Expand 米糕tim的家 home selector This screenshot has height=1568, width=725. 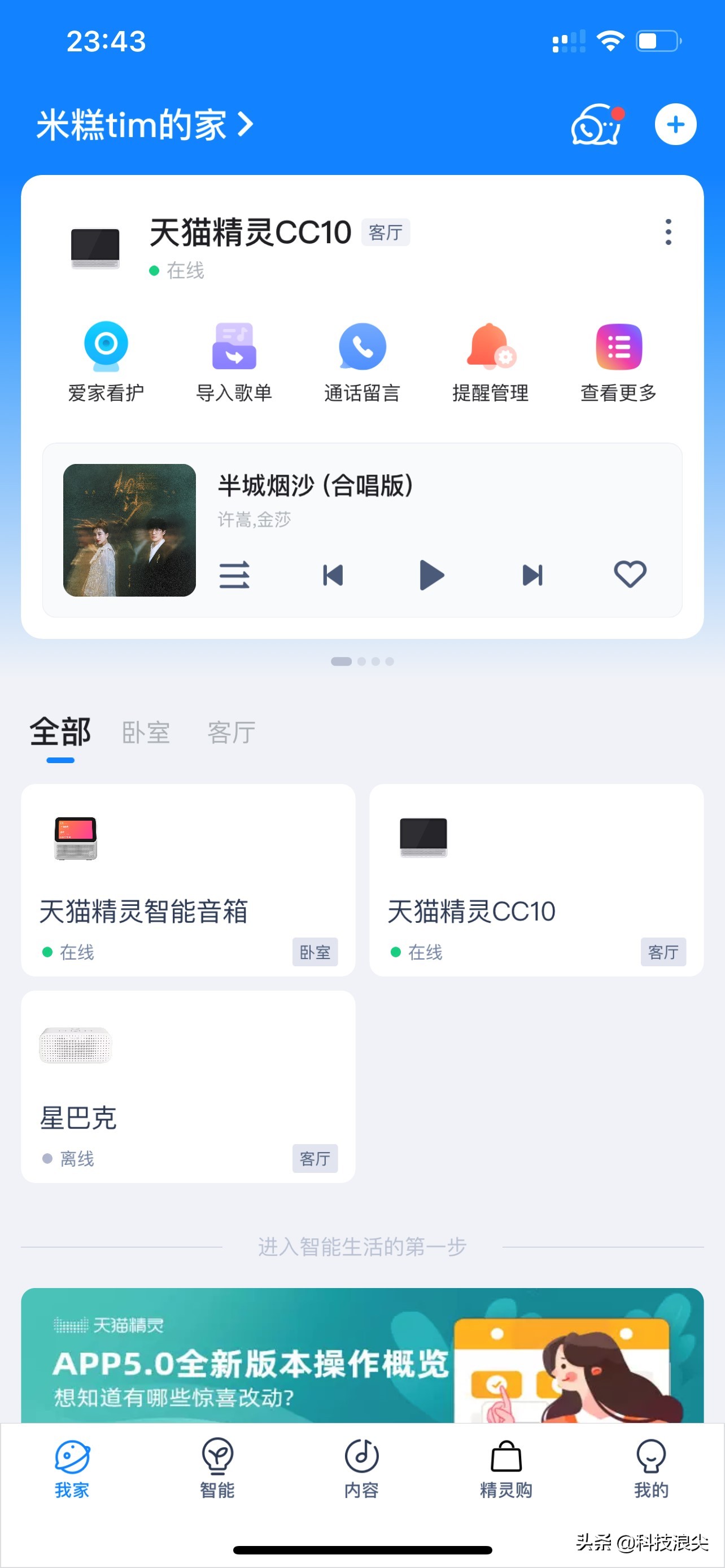(143, 124)
